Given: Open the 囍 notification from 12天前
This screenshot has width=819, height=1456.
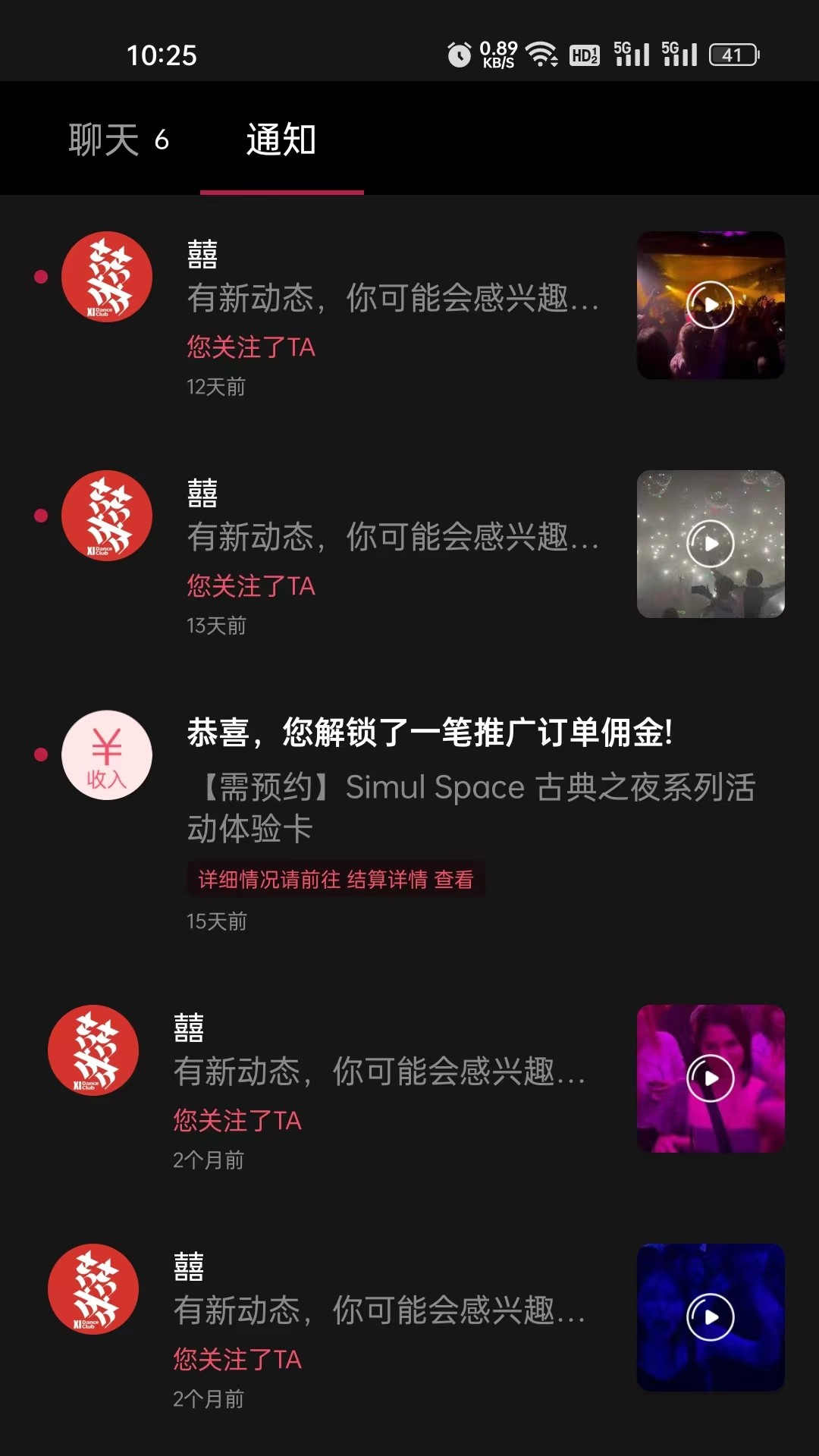Looking at the screenshot, I should click(x=409, y=315).
